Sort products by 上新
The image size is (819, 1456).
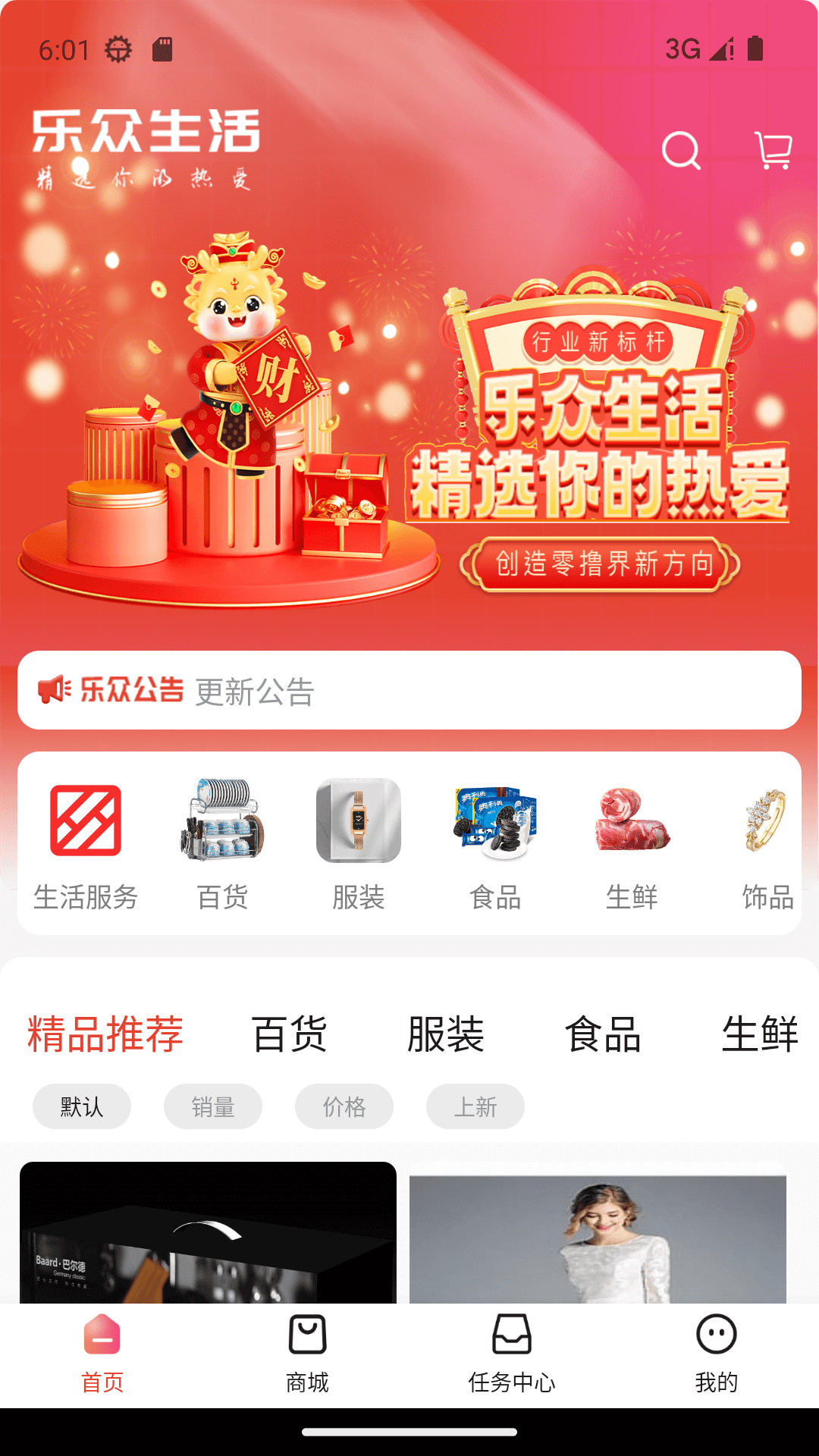pos(475,1106)
